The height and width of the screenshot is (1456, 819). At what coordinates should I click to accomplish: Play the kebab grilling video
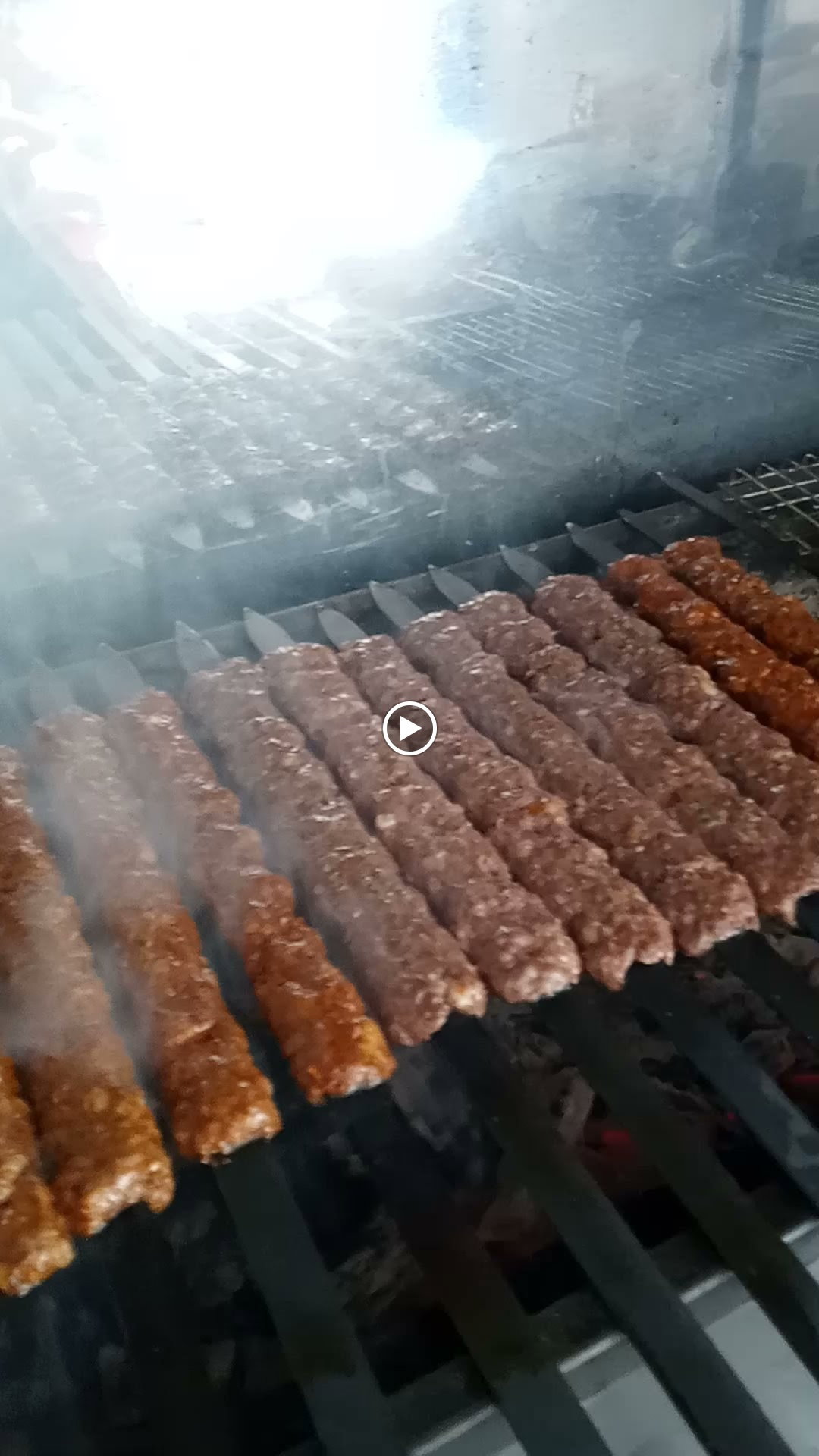pos(409,729)
